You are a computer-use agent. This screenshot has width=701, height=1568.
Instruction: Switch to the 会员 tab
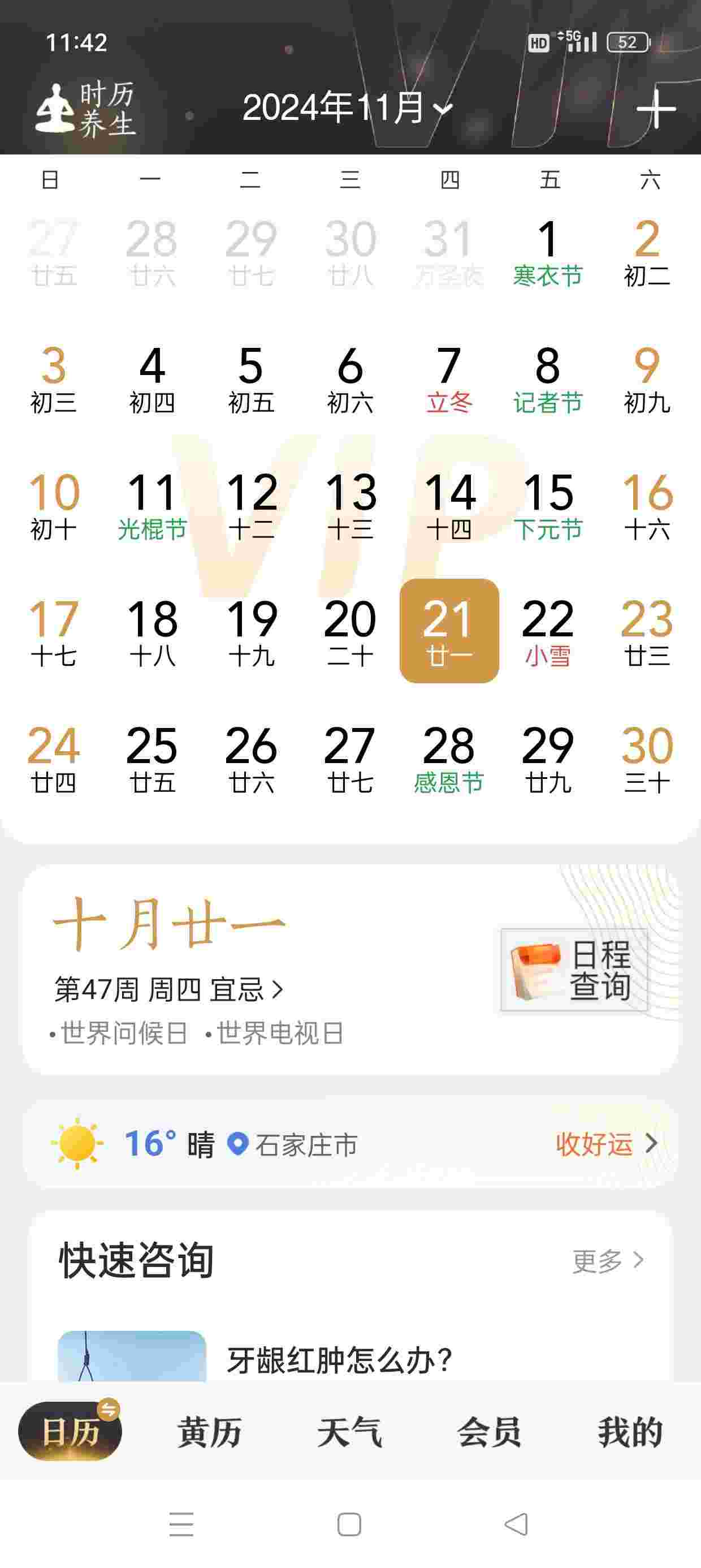tap(490, 1432)
